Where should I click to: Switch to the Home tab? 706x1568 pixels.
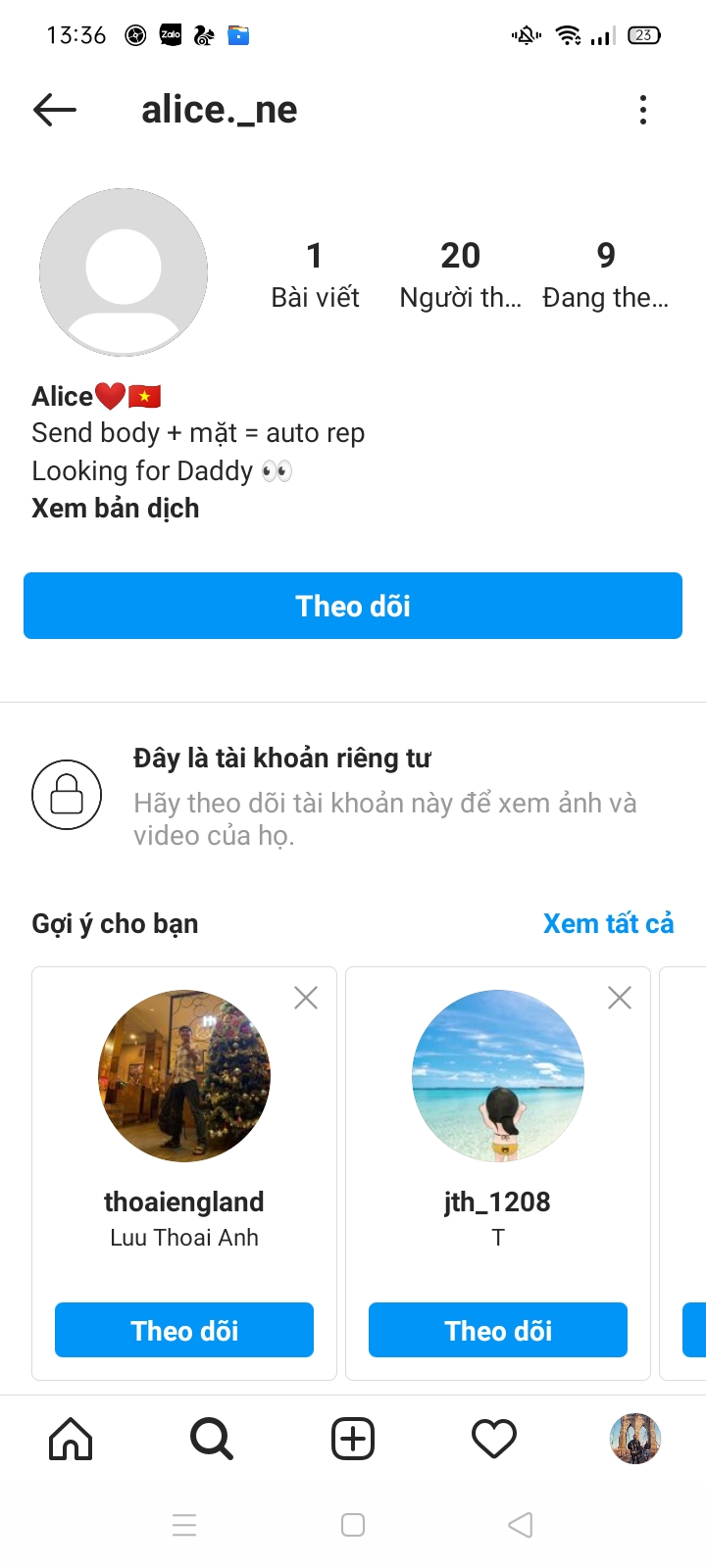pos(71,1439)
